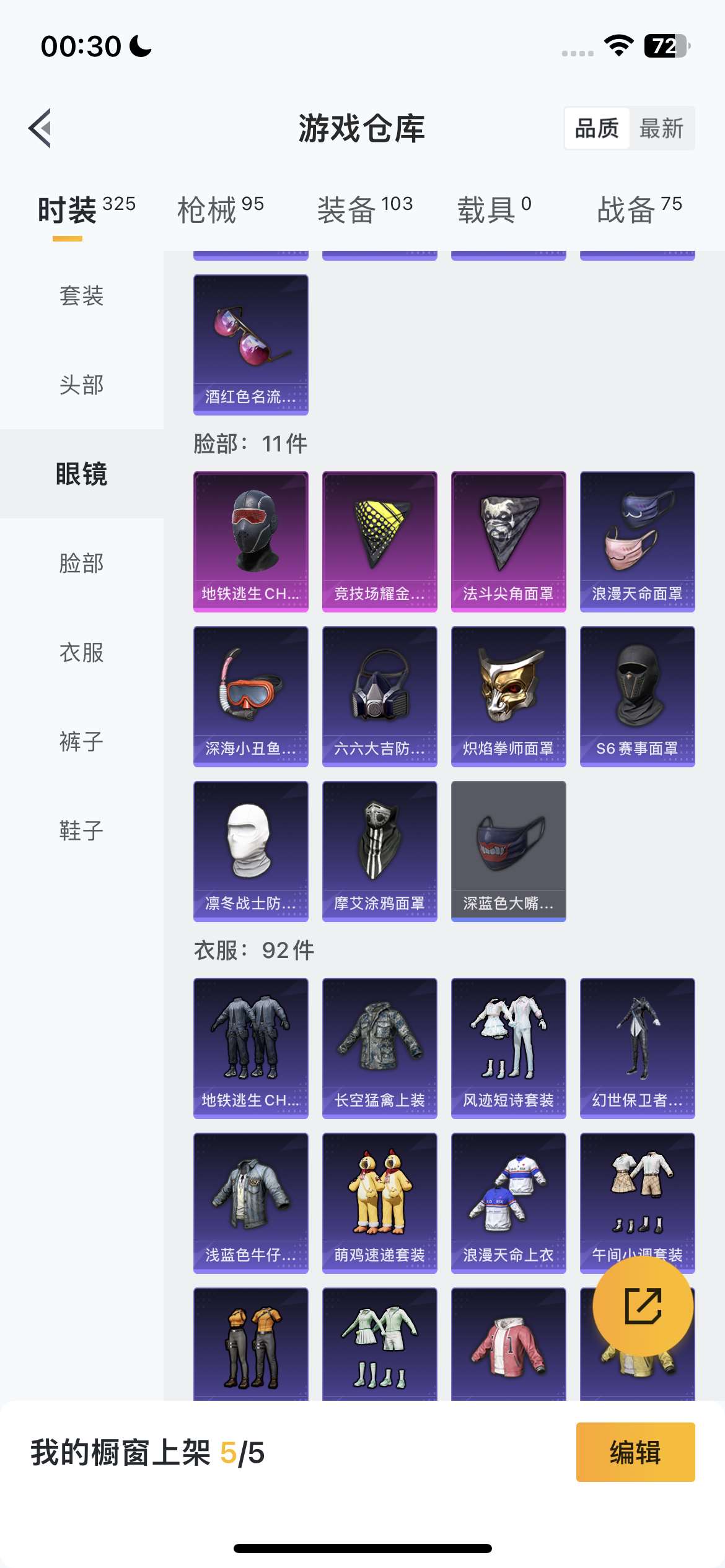Go back using the top-left arrow
Image resolution: width=725 pixels, height=1568 pixels.
pyautogui.click(x=40, y=128)
